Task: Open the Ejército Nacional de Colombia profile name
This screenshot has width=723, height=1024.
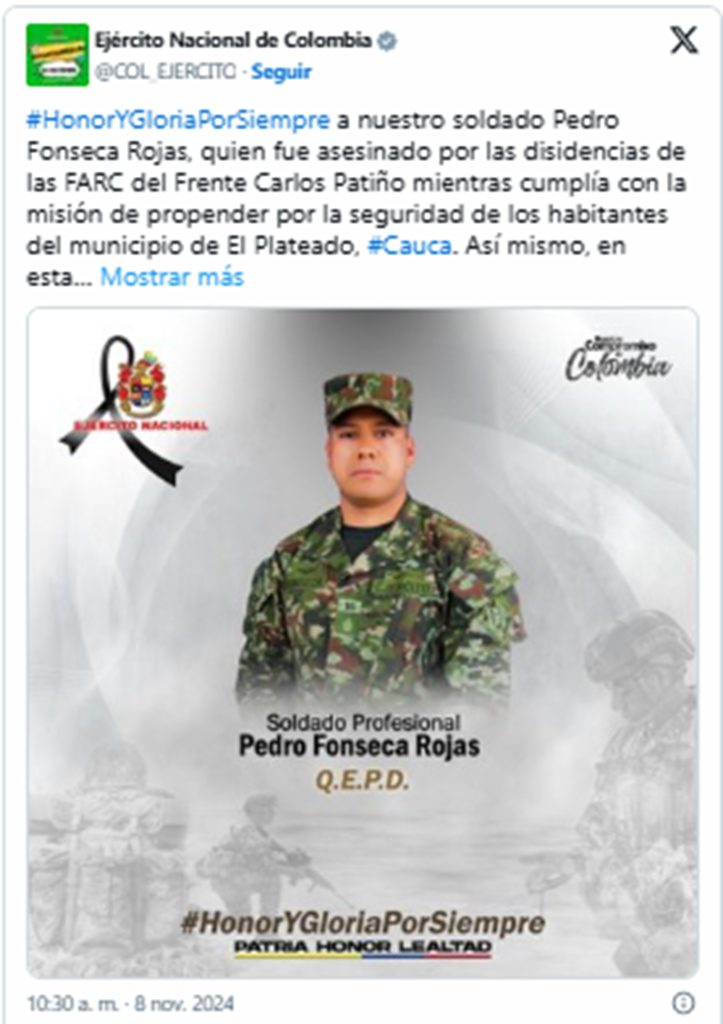Action: coord(234,41)
